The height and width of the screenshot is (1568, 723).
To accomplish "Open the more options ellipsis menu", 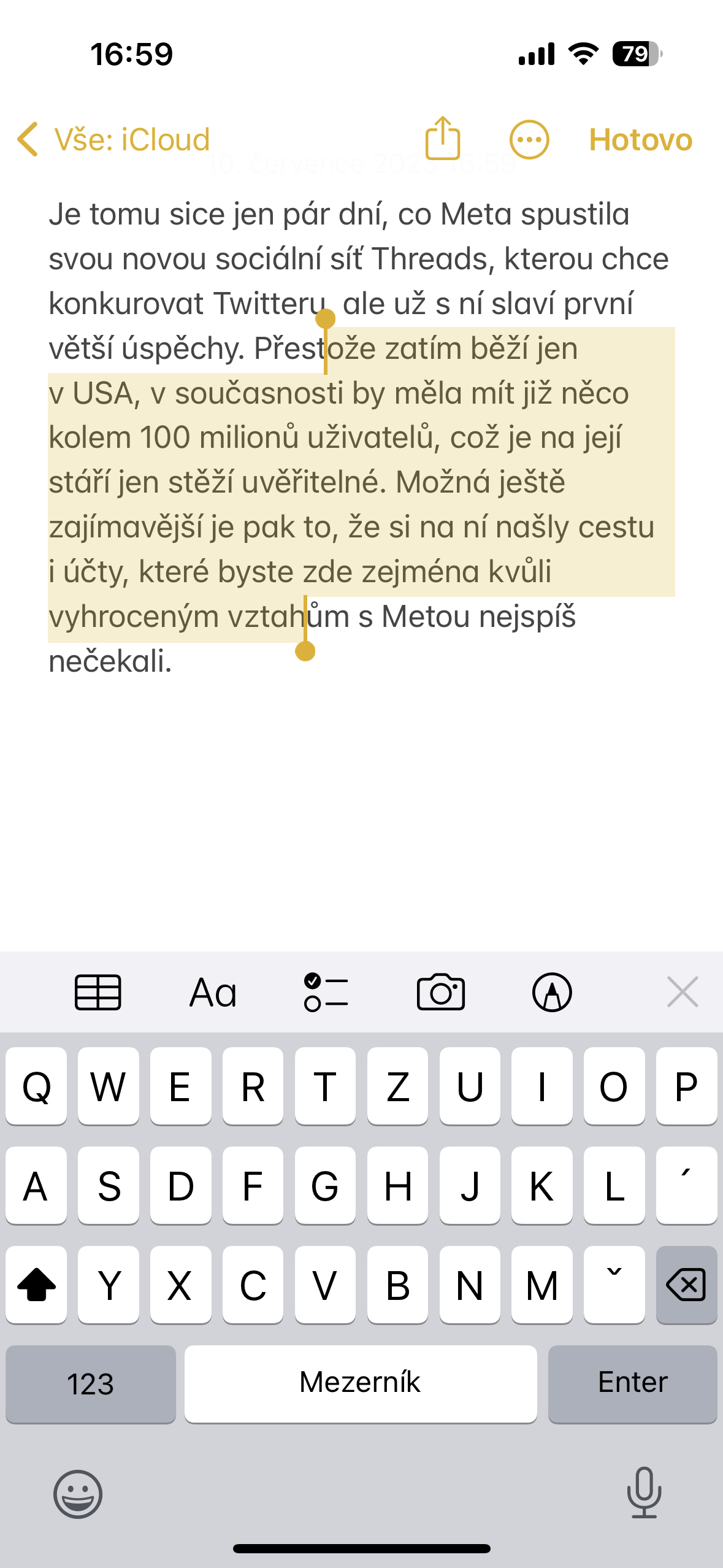I will [x=529, y=140].
